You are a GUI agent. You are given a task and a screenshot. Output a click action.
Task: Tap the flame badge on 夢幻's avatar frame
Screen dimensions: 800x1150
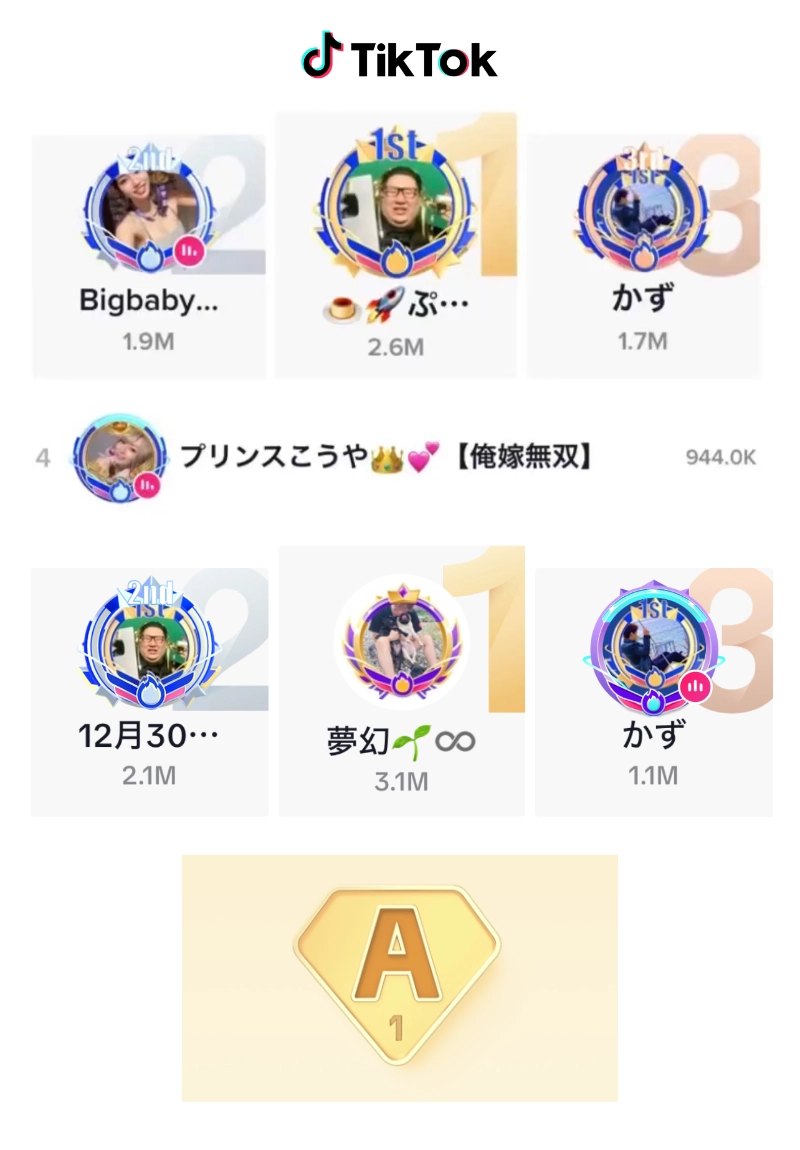pos(400,685)
